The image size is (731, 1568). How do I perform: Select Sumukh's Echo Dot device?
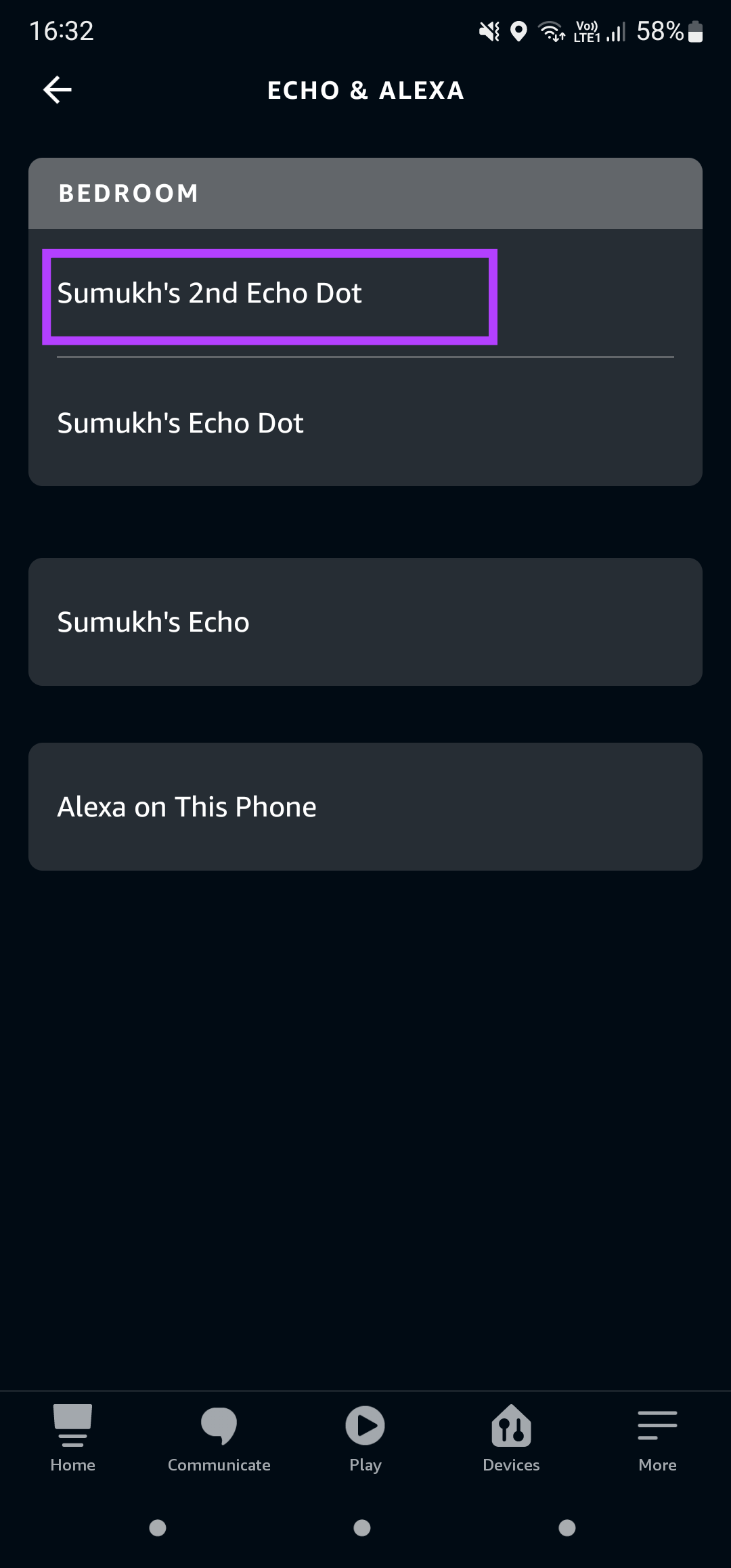[x=365, y=422]
